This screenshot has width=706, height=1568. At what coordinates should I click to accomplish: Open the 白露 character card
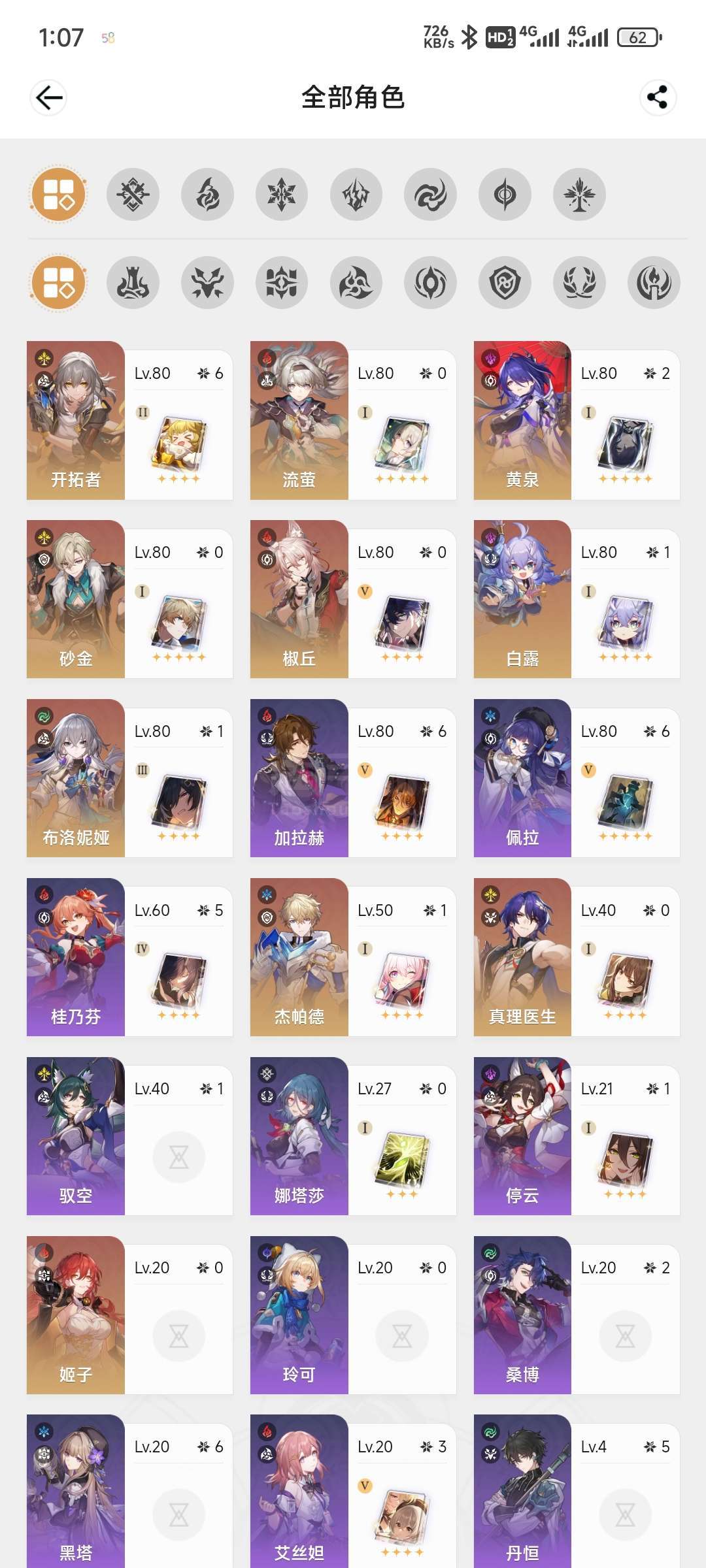pyautogui.click(x=577, y=599)
